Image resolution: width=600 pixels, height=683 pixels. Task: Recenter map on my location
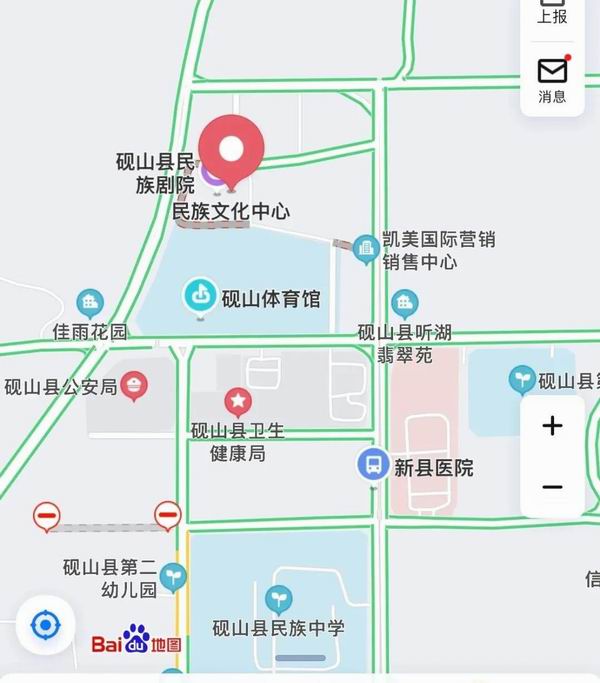(45, 626)
